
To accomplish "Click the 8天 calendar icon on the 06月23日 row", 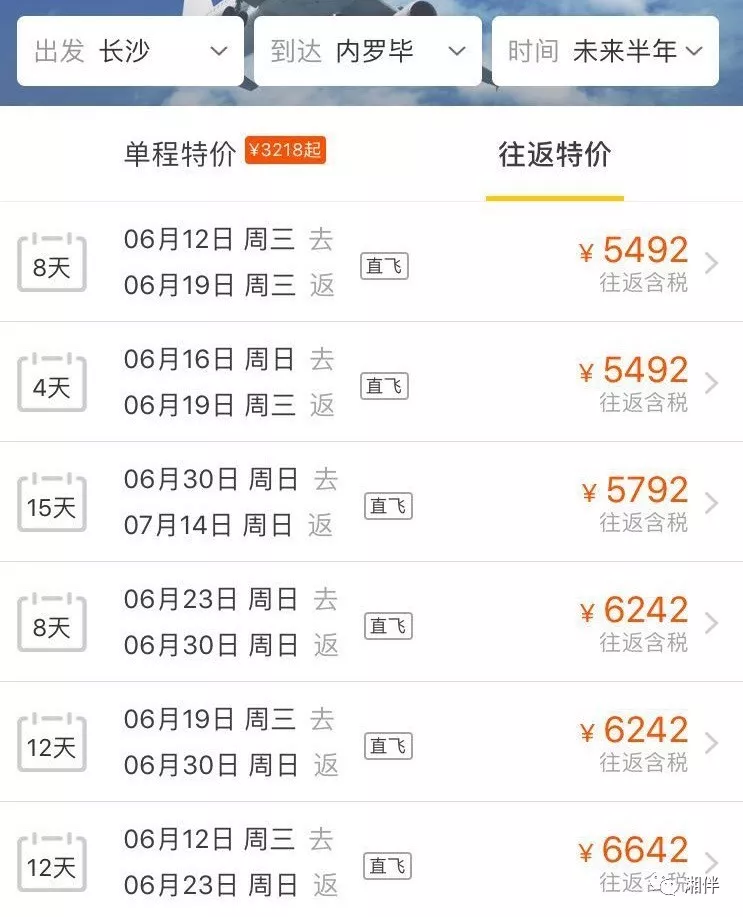I will pyautogui.click(x=51, y=624).
